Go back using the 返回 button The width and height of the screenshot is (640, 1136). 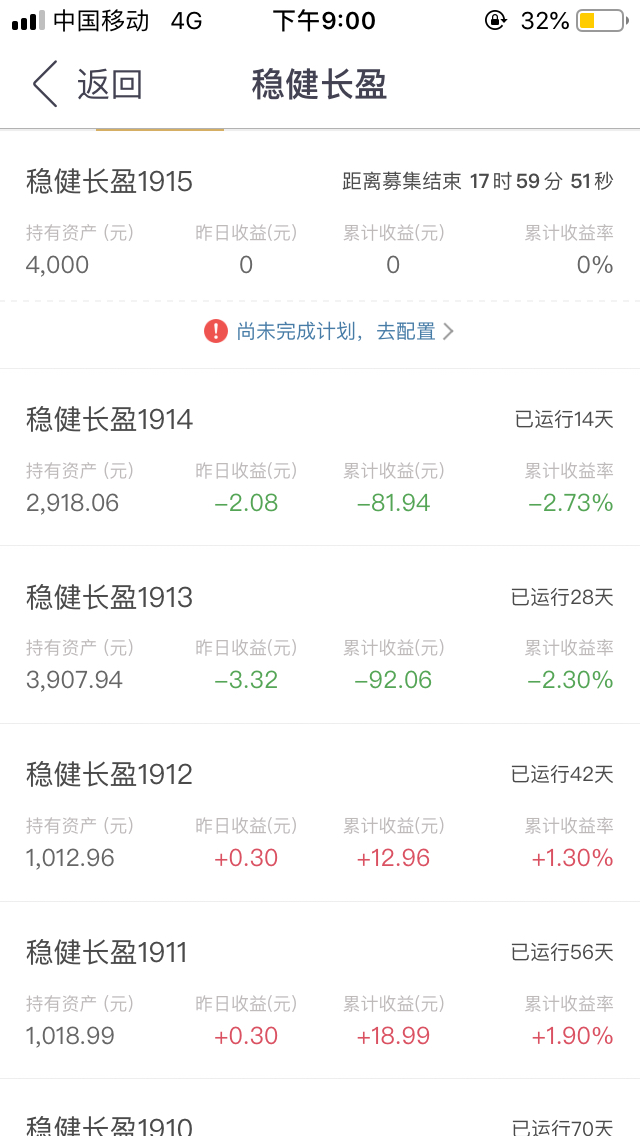click(x=87, y=85)
